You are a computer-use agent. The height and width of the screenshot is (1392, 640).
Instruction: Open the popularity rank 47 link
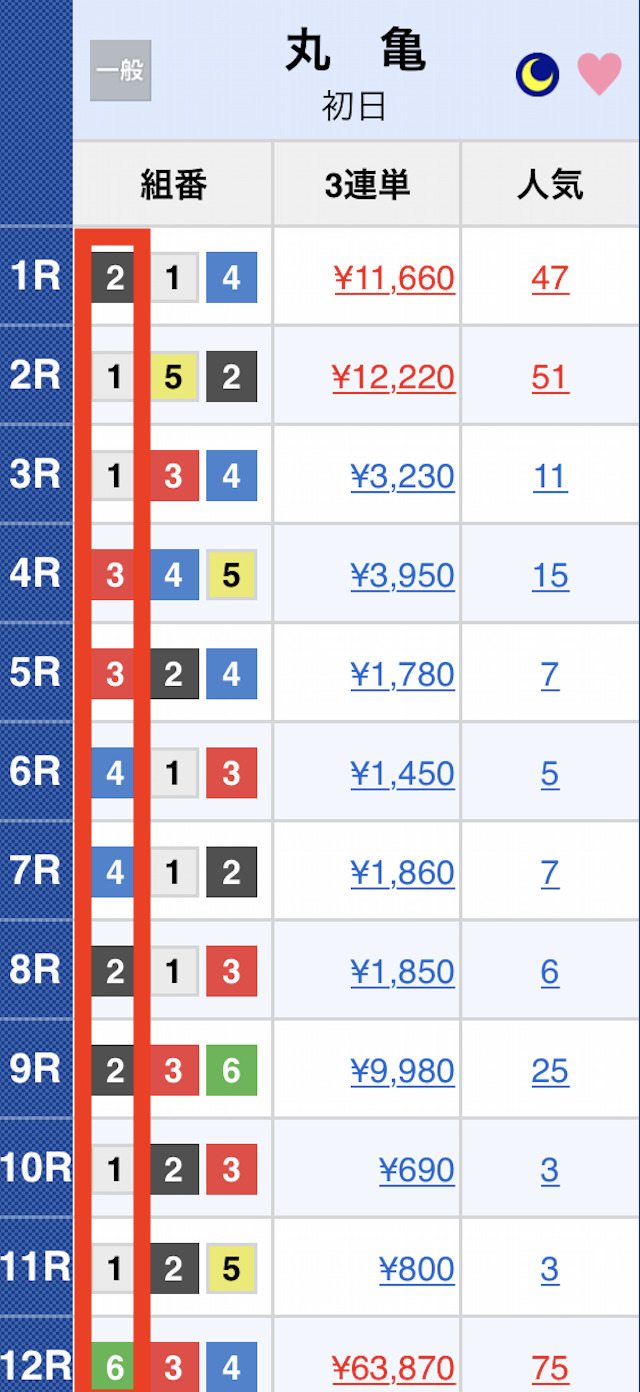coord(550,278)
